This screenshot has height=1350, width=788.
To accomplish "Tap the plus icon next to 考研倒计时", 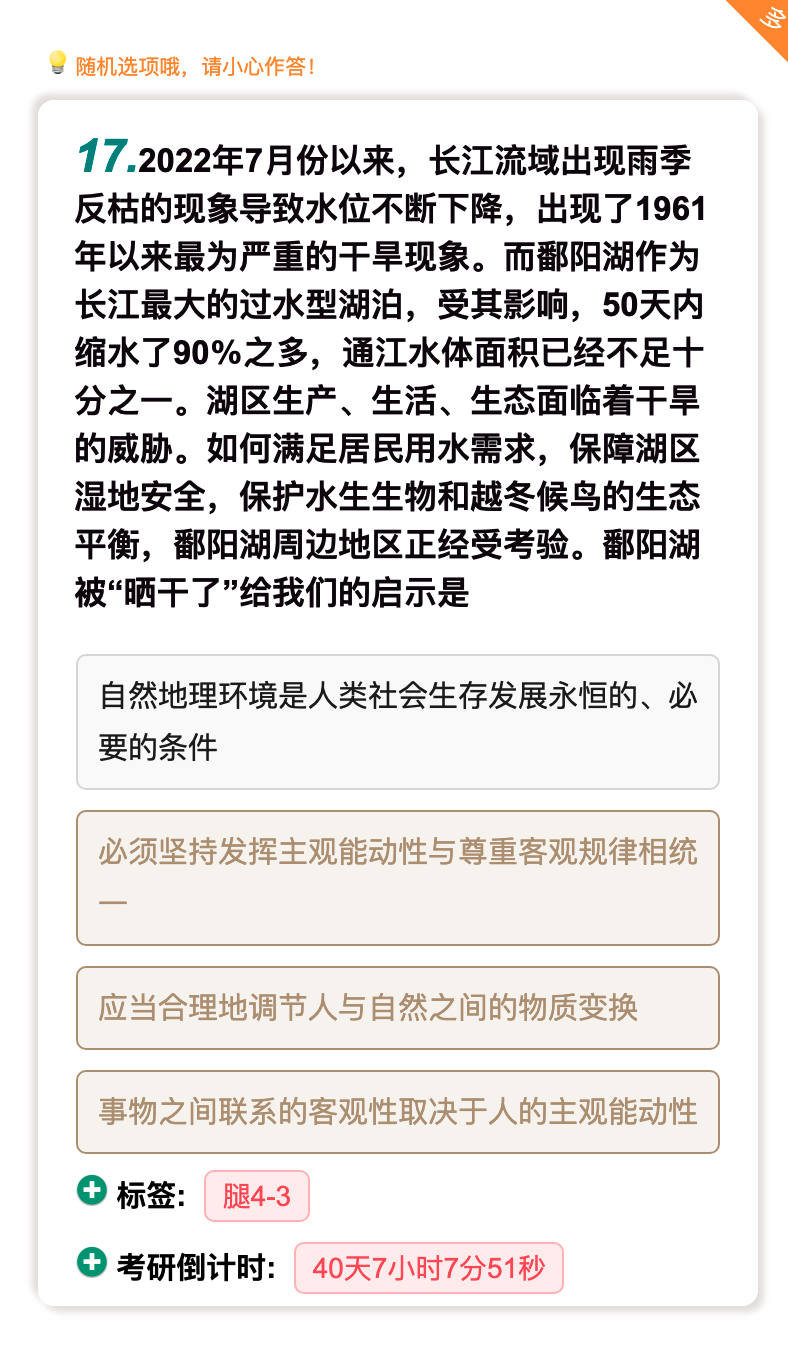I will coord(91,1264).
